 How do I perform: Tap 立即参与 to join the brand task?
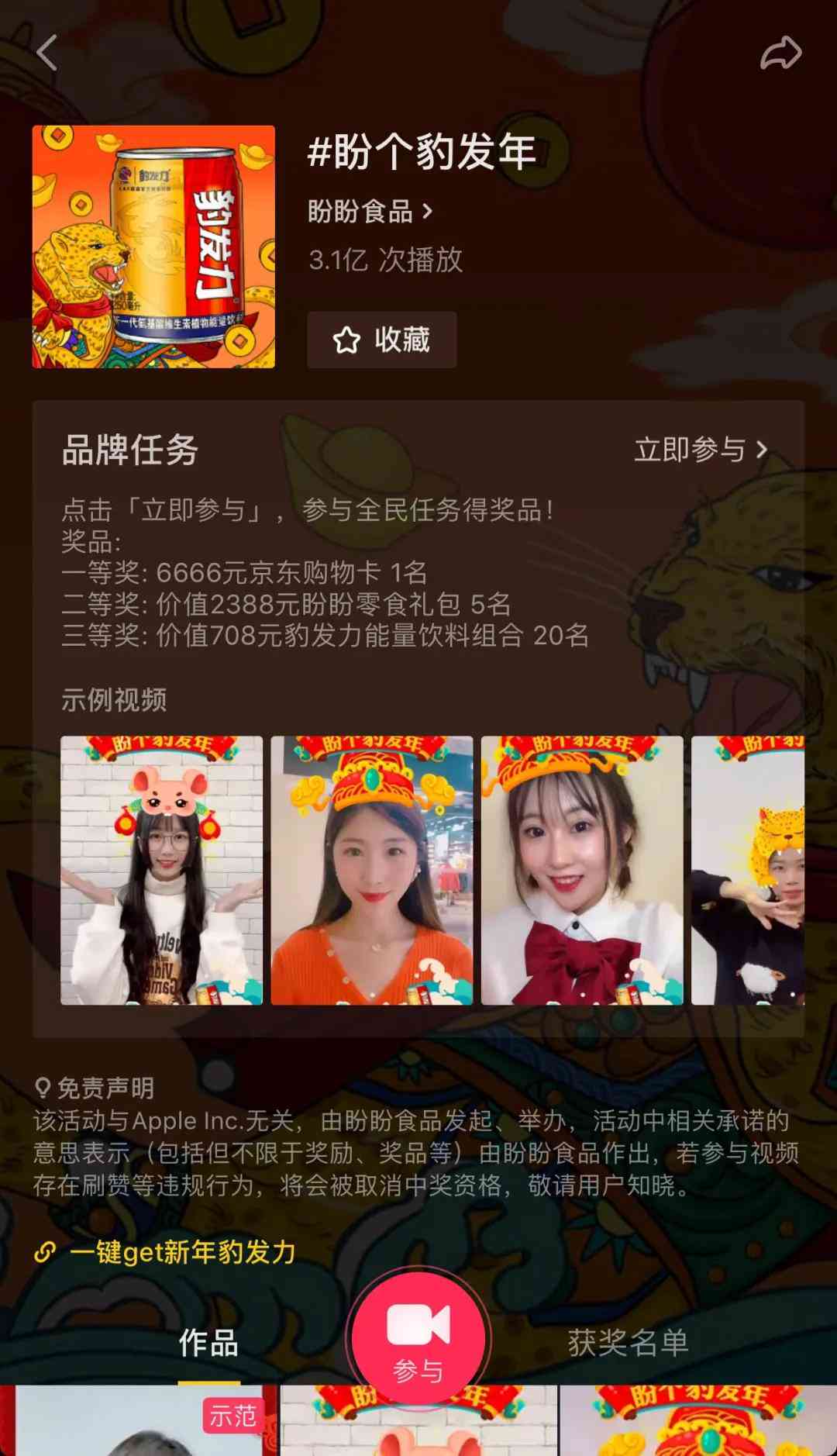[x=701, y=450]
